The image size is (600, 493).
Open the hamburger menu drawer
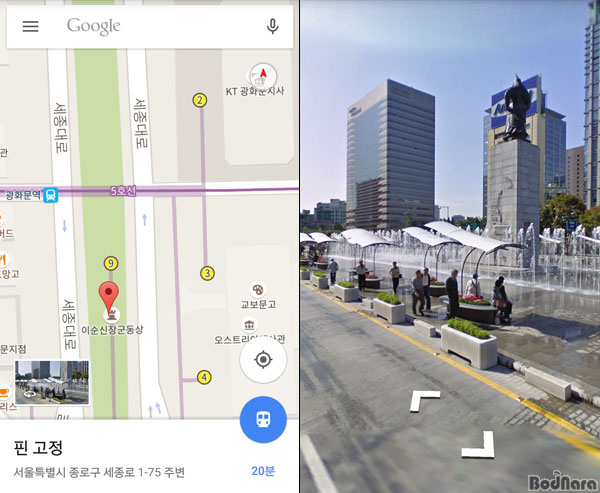pos(30,26)
